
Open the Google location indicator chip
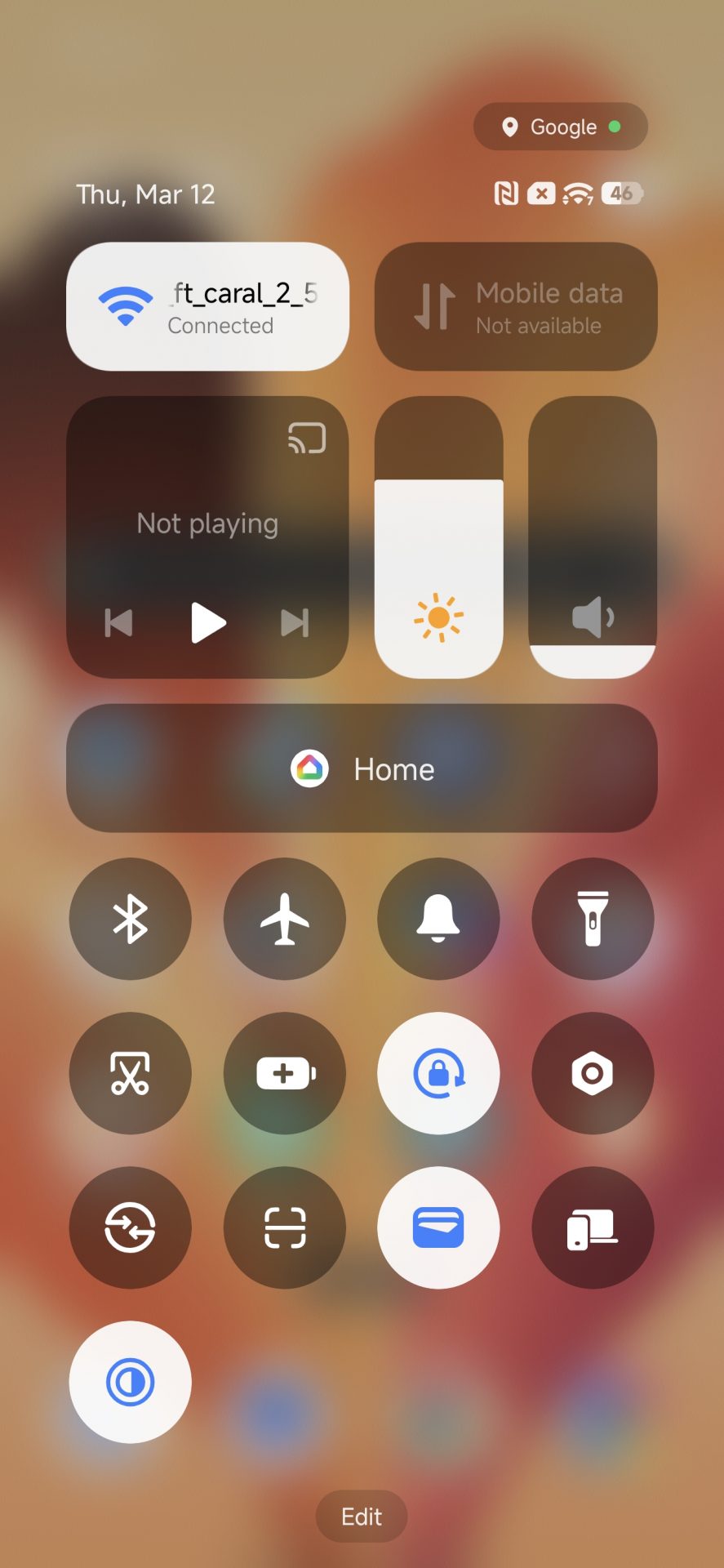561,127
